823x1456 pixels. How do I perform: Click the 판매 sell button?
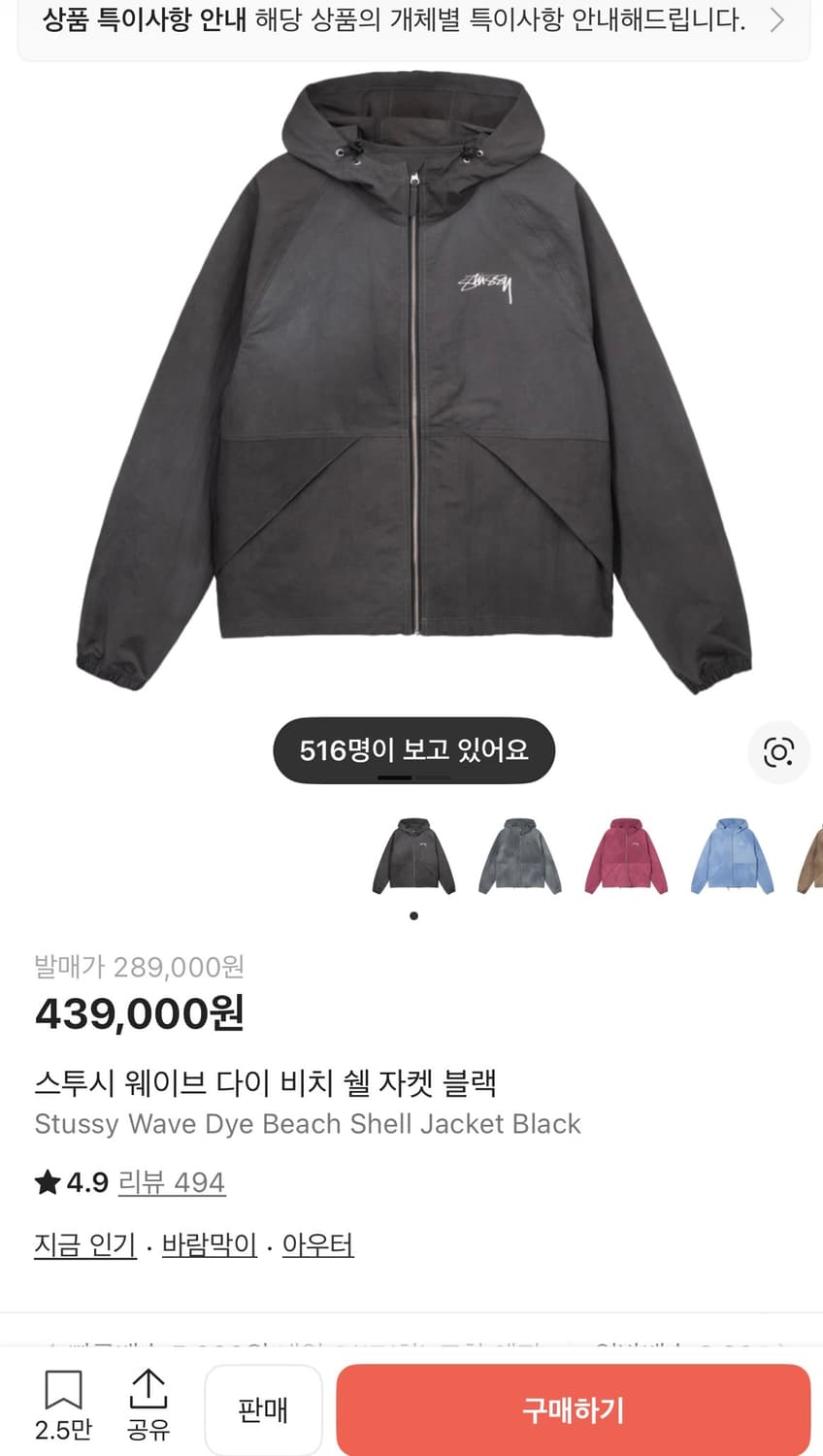click(263, 1409)
